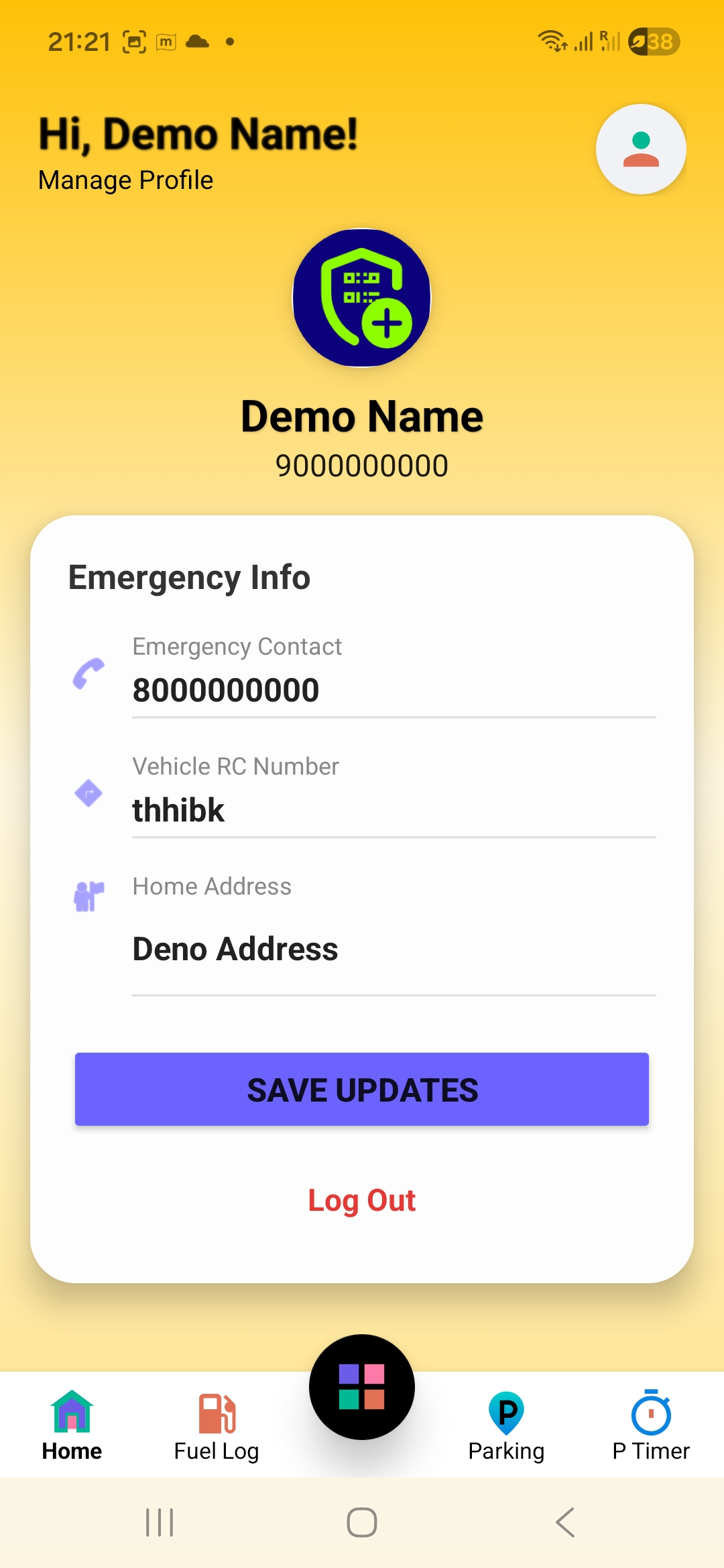Open the center colorful grid button
This screenshot has height=1568, width=724.
[362, 1386]
